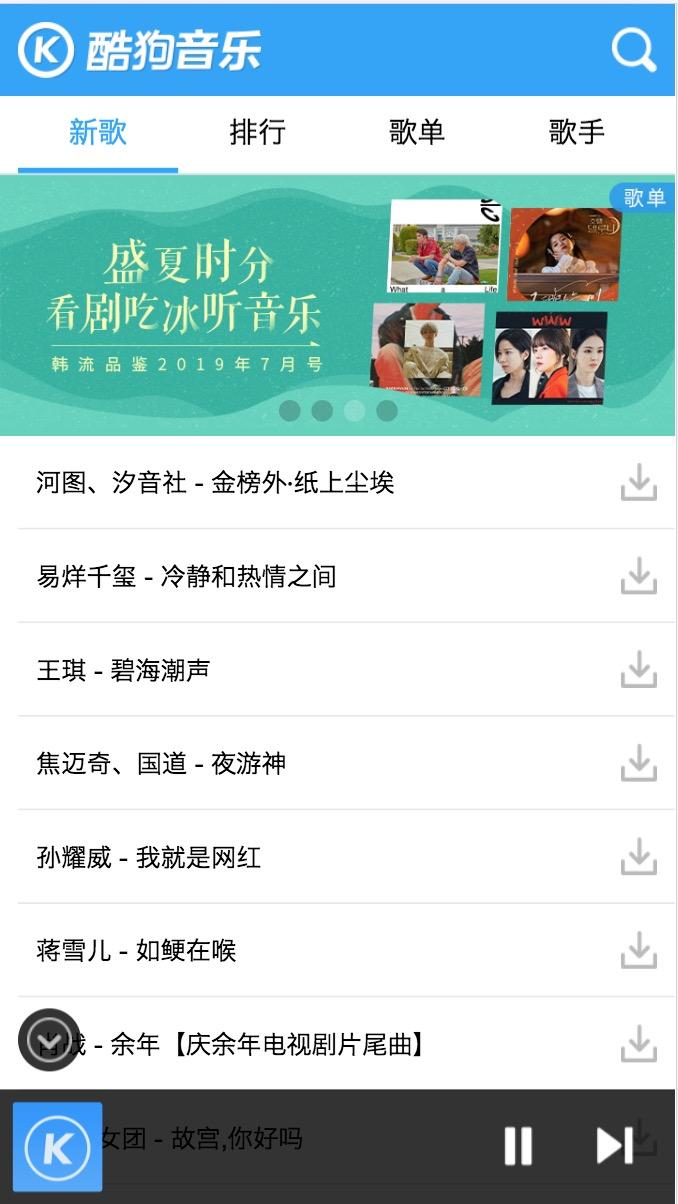Download 易烊千玺 - 冷静和热情之间

click(638, 576)
